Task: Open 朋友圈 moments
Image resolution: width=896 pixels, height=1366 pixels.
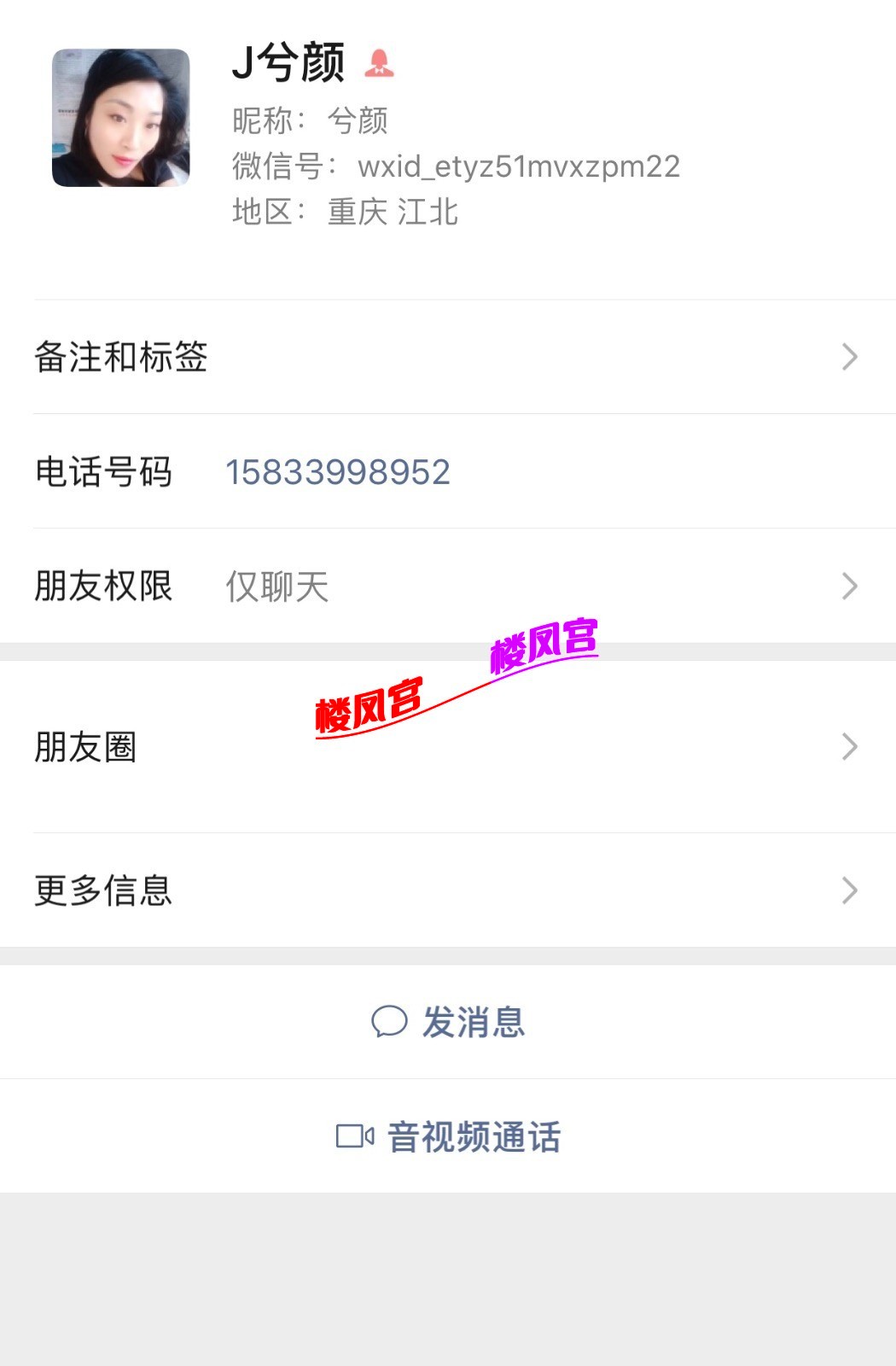Action: tap(447, 747)
